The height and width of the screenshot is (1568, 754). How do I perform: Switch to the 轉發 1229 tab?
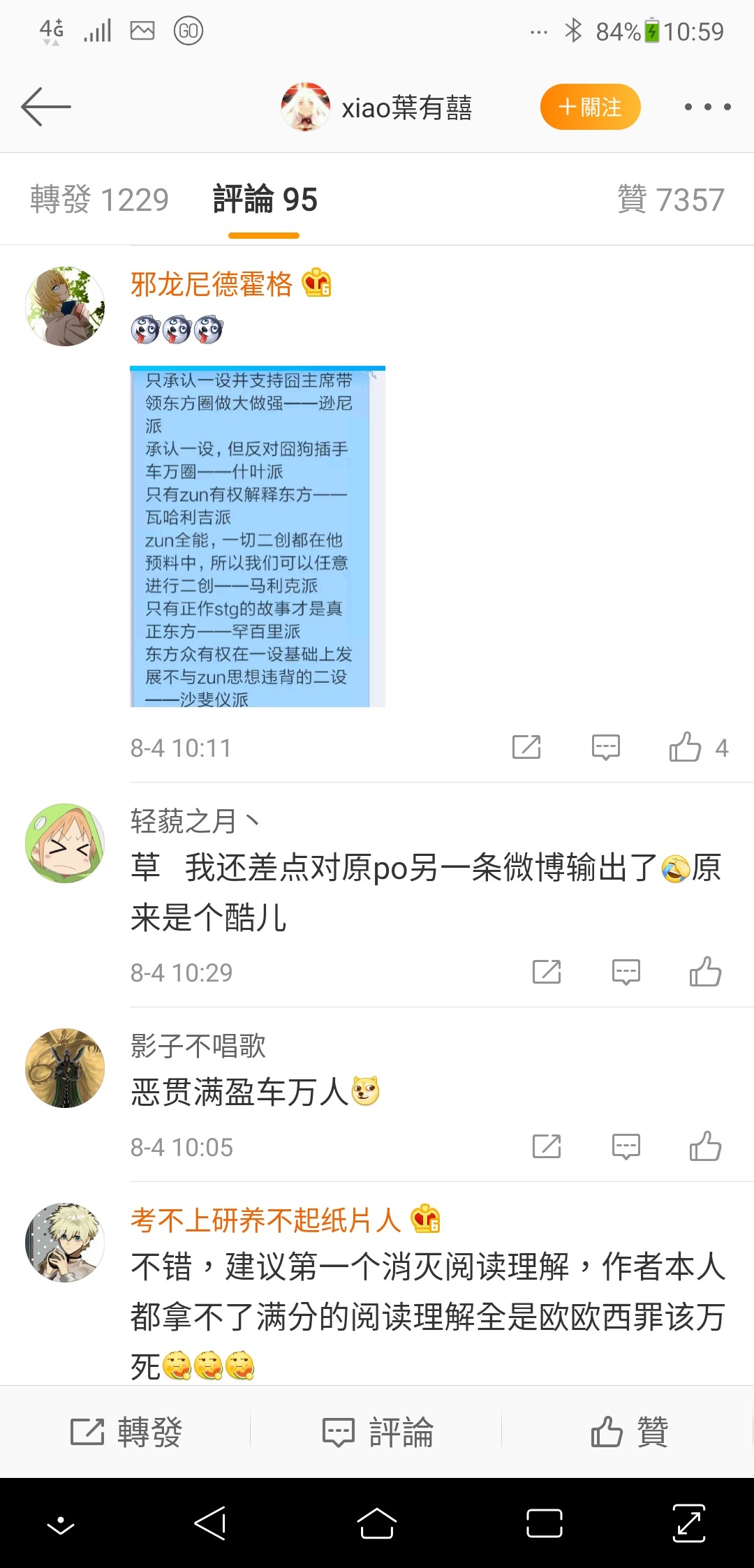pos(99,200)
